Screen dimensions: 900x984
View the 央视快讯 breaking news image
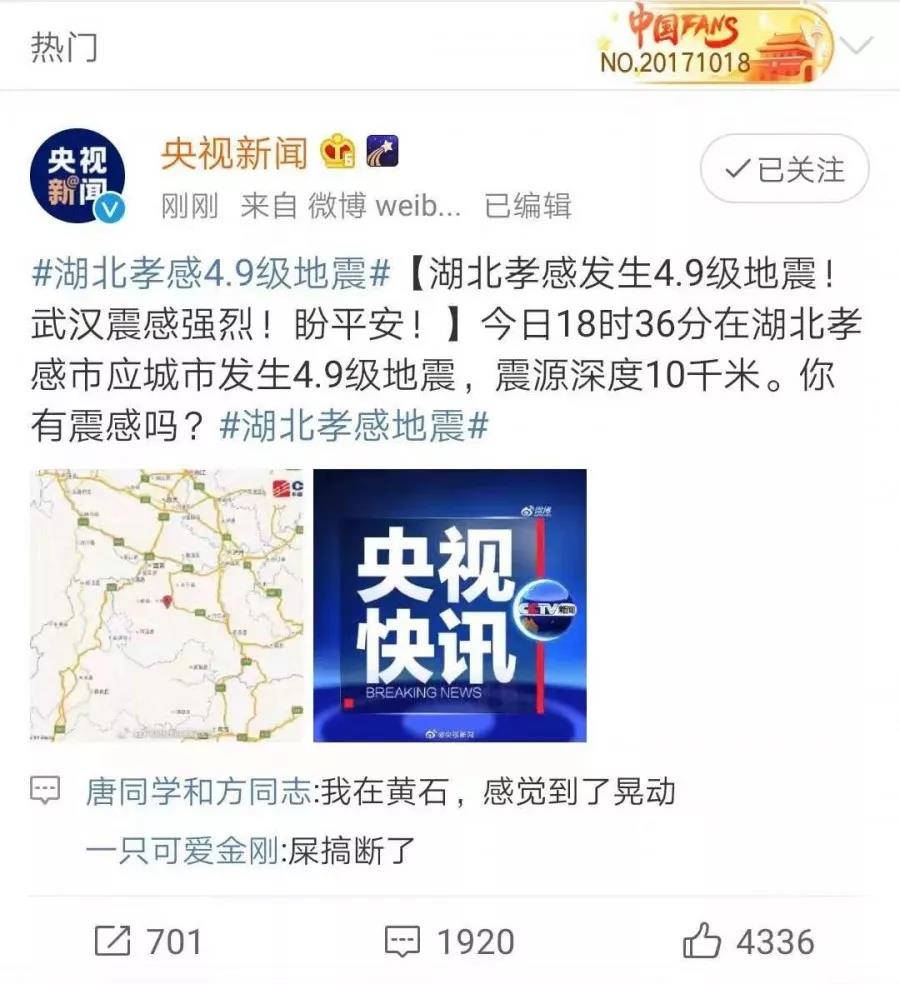click(x=450, y=605)
